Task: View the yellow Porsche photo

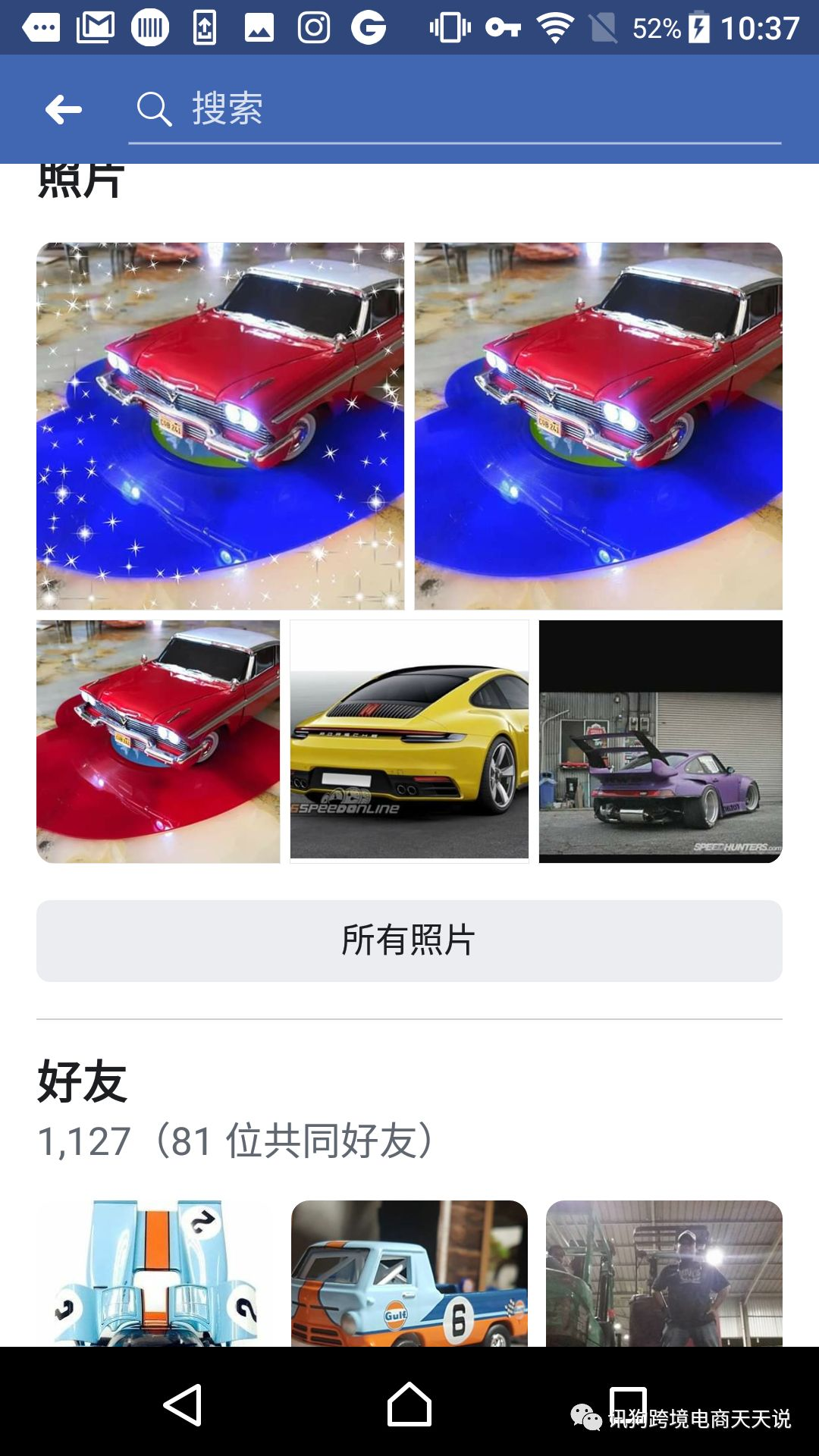Action: click(409, 741)
